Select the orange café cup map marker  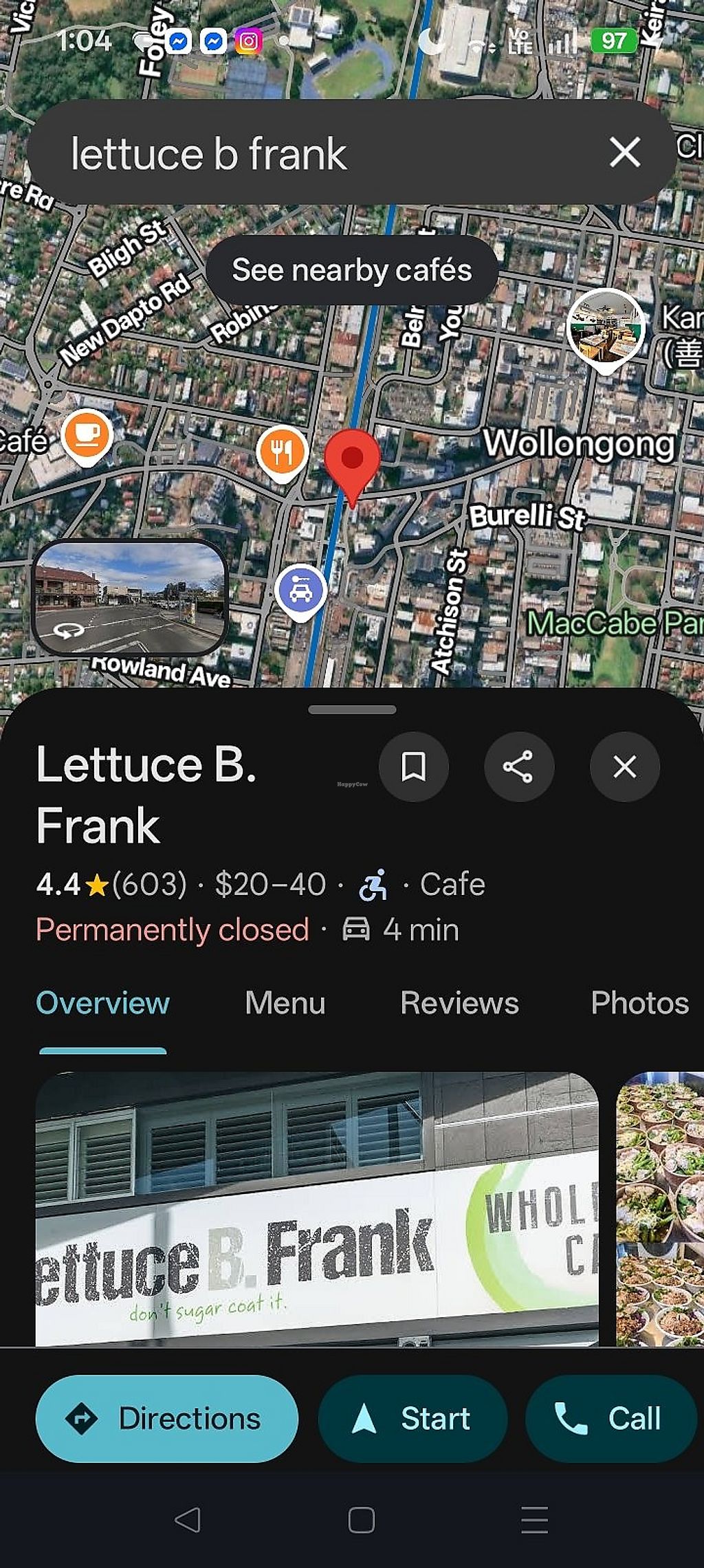click(87, 435)
